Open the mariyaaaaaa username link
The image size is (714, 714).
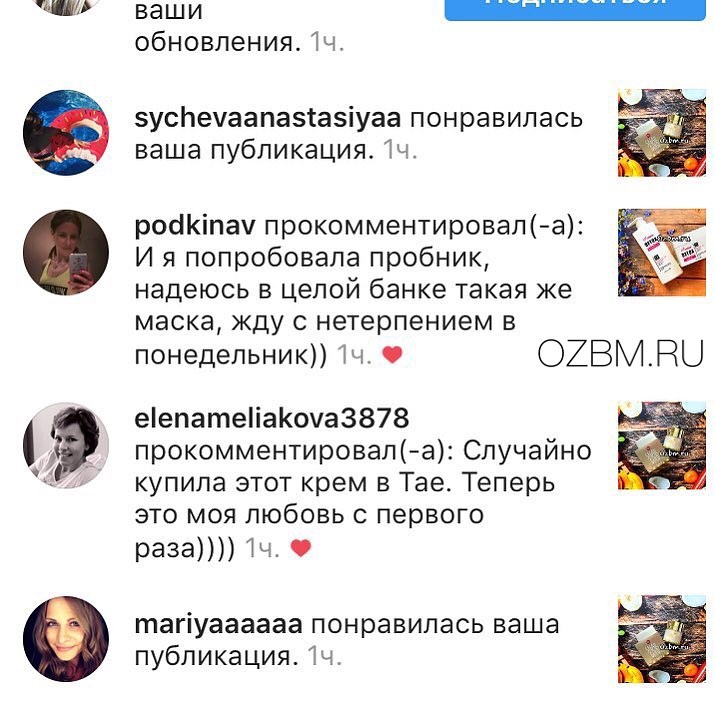218,626
